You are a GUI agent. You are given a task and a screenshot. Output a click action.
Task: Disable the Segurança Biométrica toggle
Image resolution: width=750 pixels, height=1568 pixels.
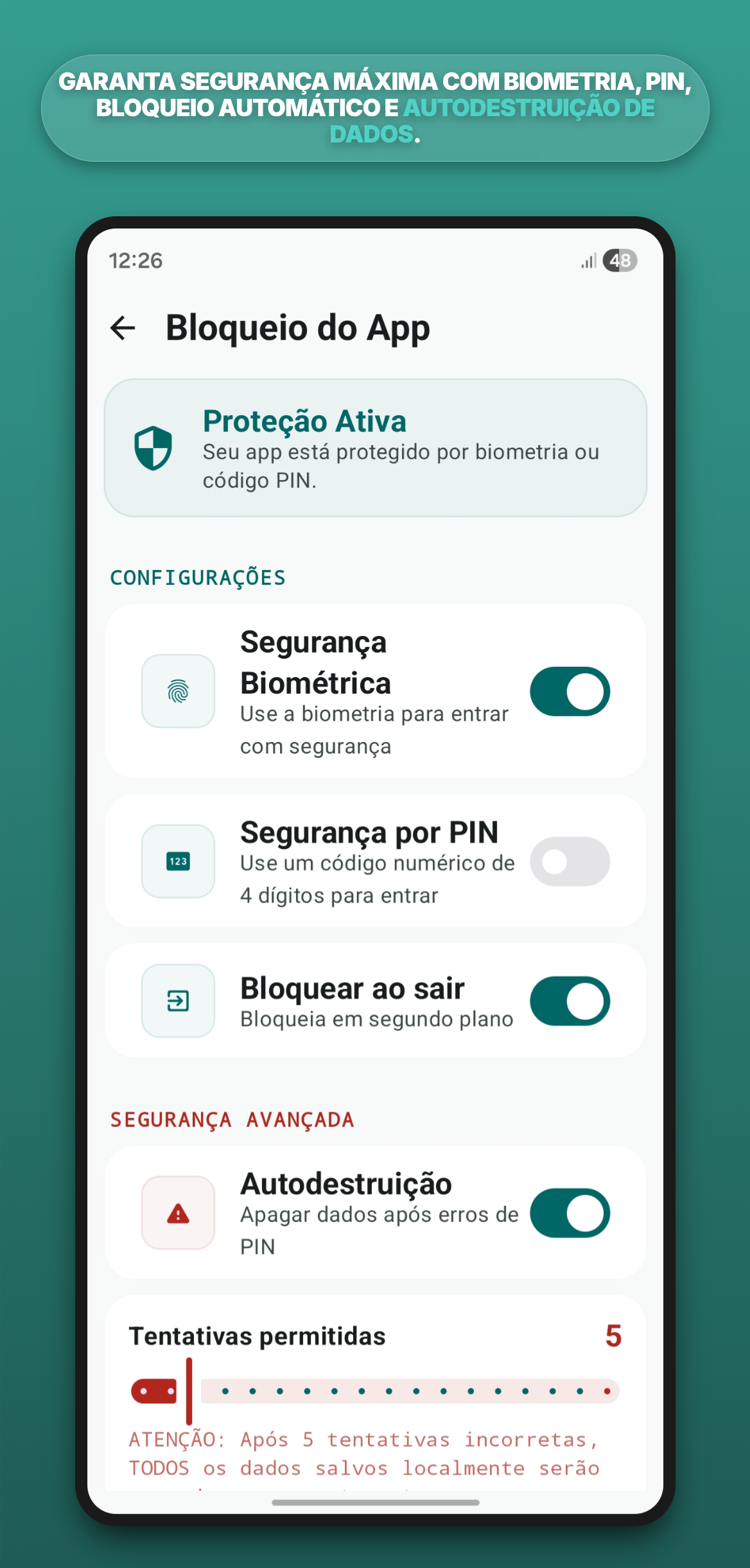tap(569, 692)
